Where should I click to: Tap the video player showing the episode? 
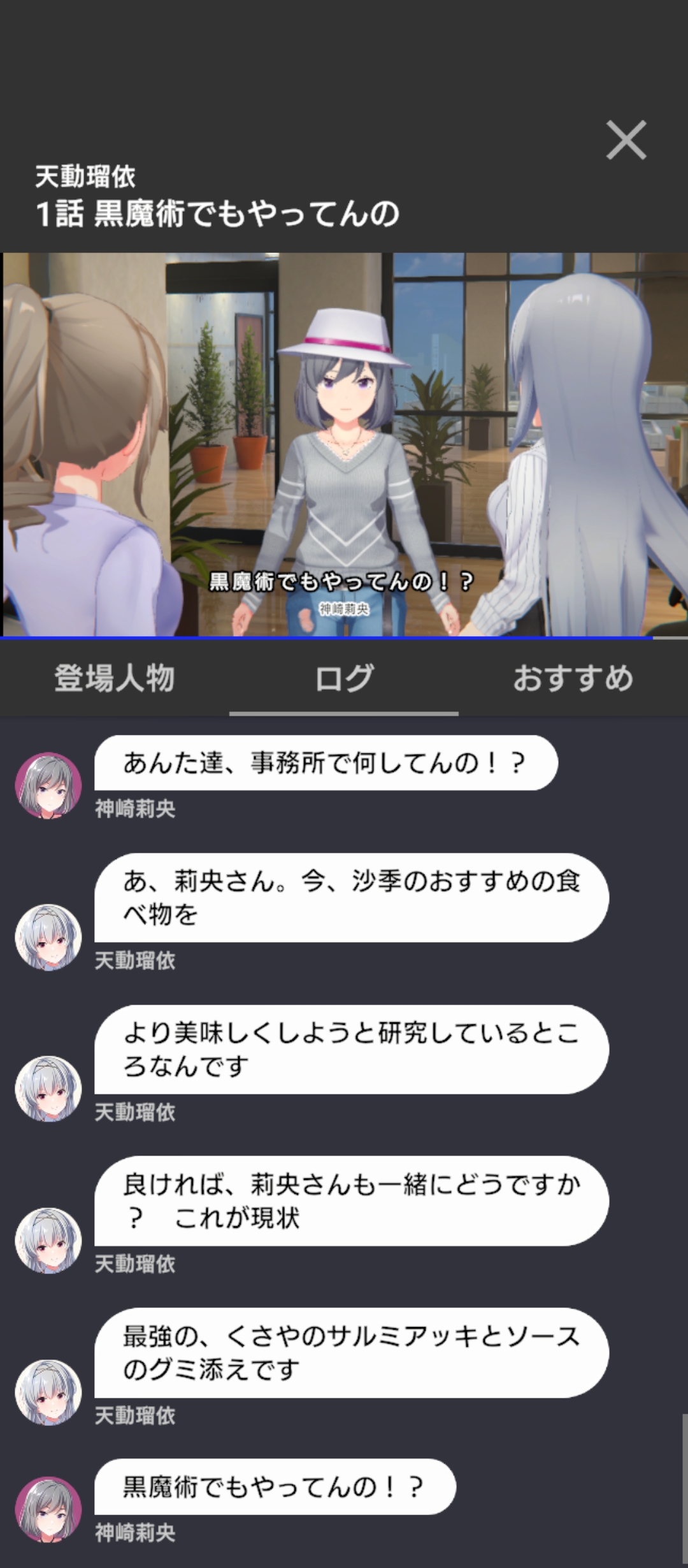(344, 445)
